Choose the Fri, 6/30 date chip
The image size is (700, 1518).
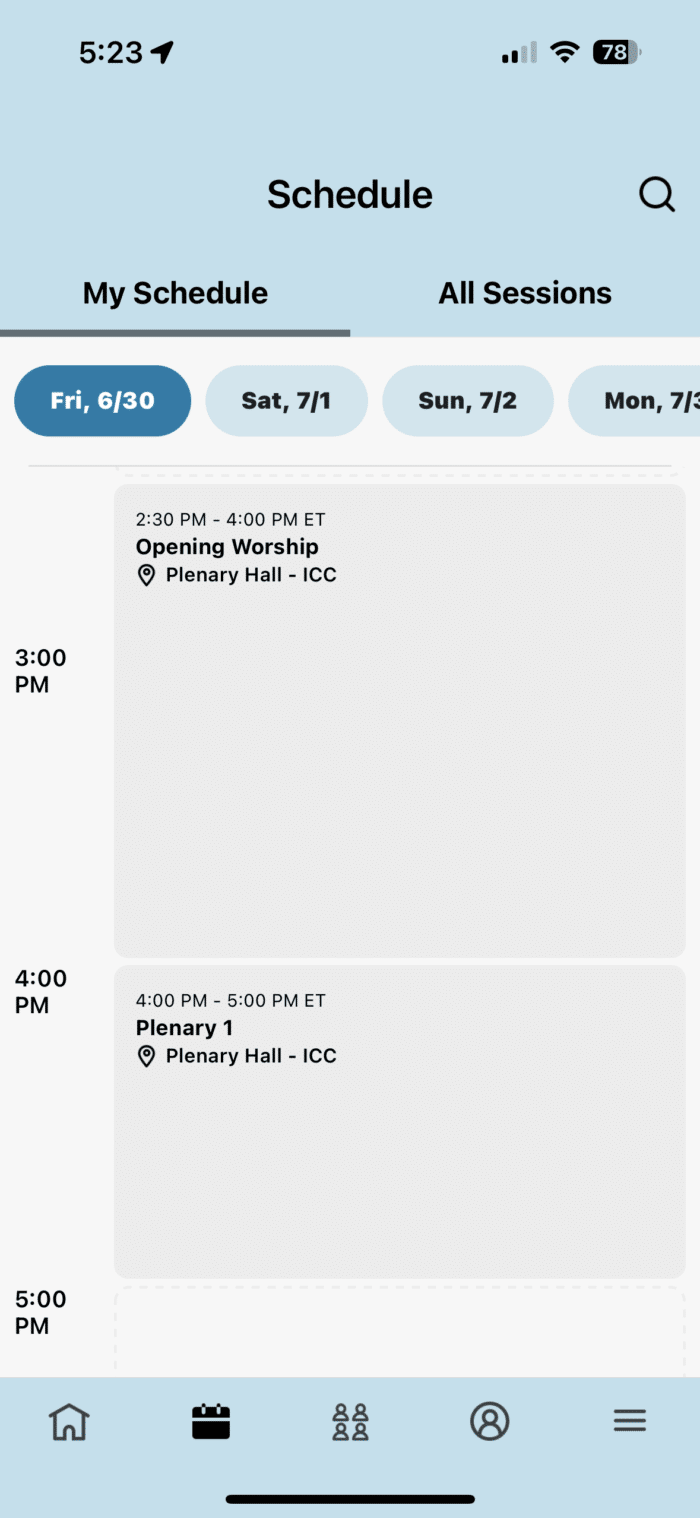tap(102, 401)
